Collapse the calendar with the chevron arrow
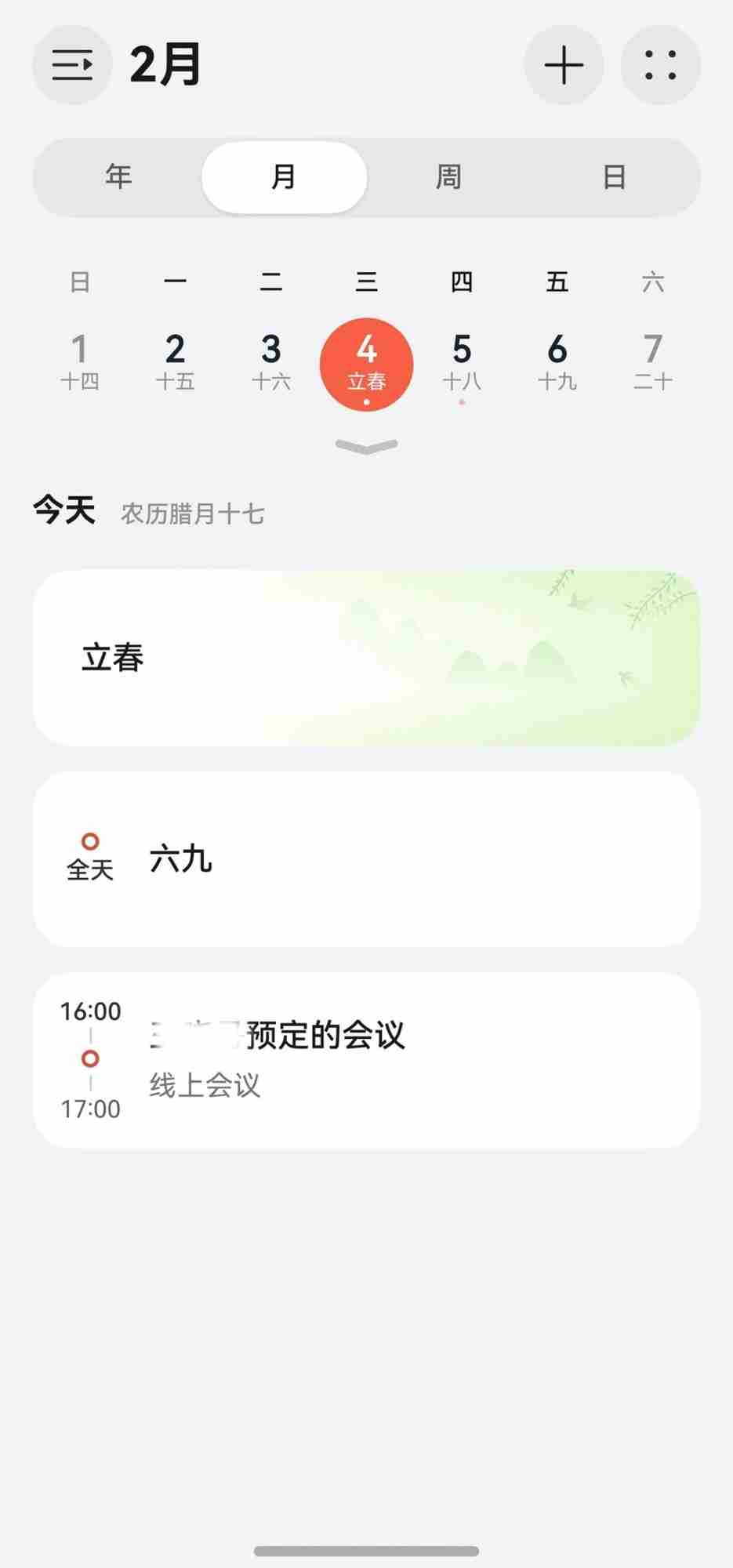This screenshot has width=733, height=1568. [365, 447]
